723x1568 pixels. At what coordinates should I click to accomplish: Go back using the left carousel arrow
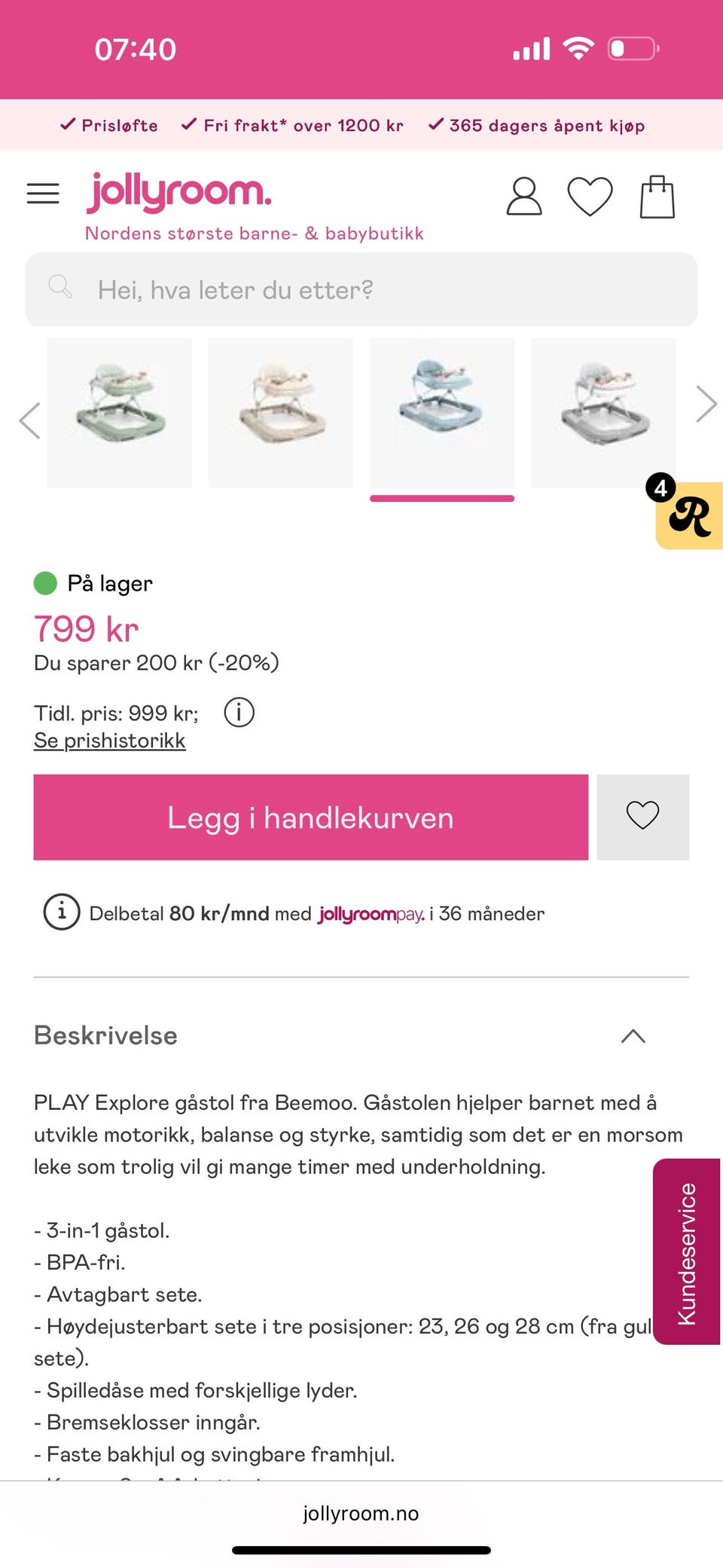[x=29, y=420]
